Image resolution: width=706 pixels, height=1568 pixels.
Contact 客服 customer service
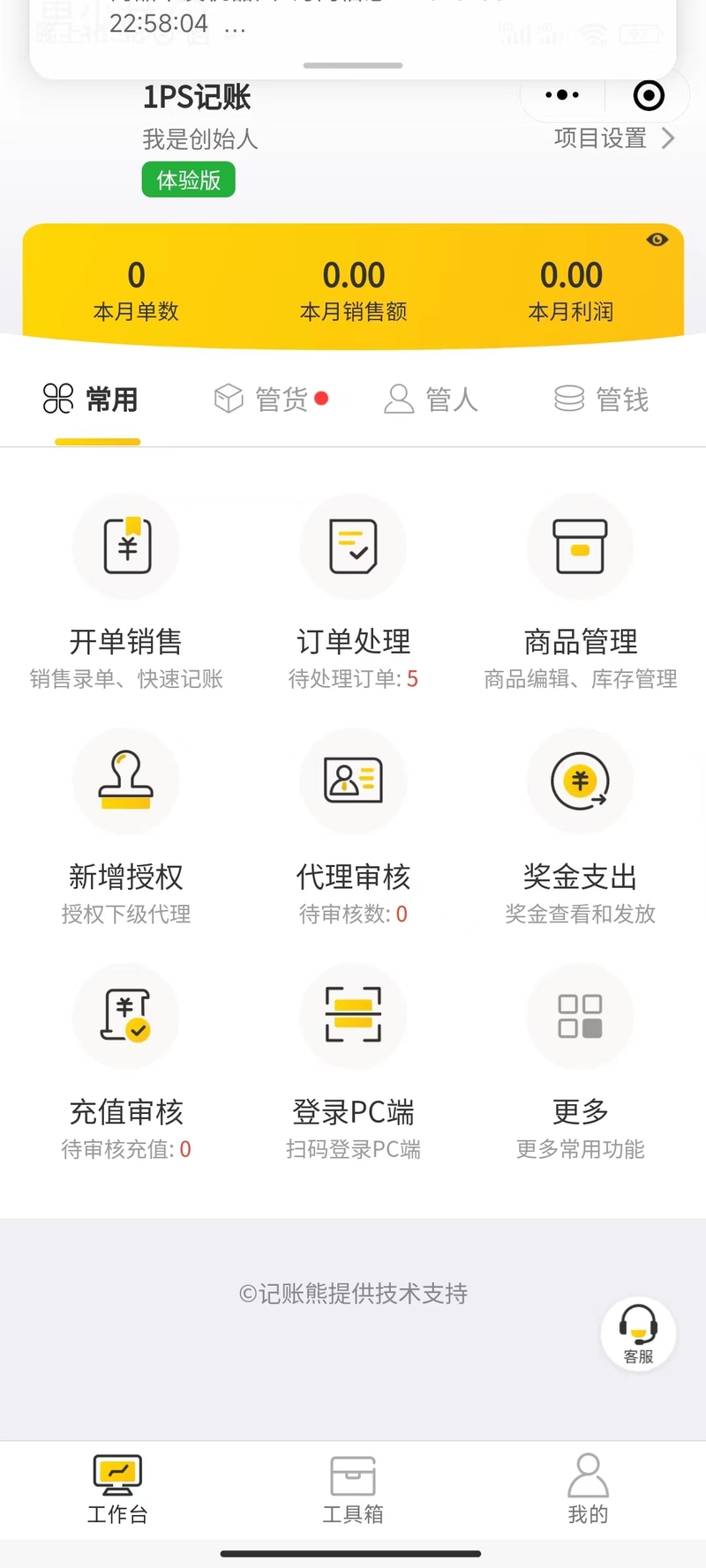638,1334
